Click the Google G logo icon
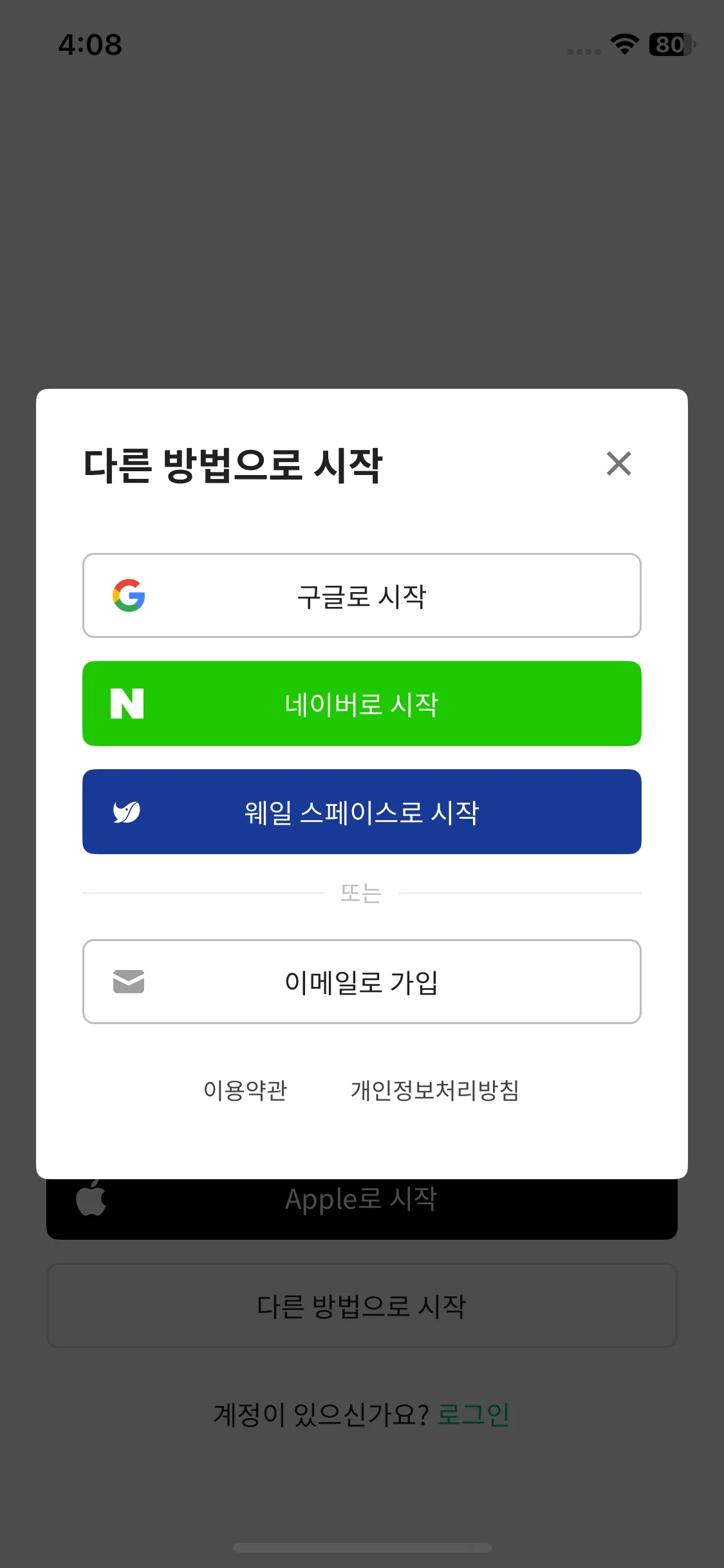The image size is (724, 1568). pyautogui.click(x=129, y=595)
